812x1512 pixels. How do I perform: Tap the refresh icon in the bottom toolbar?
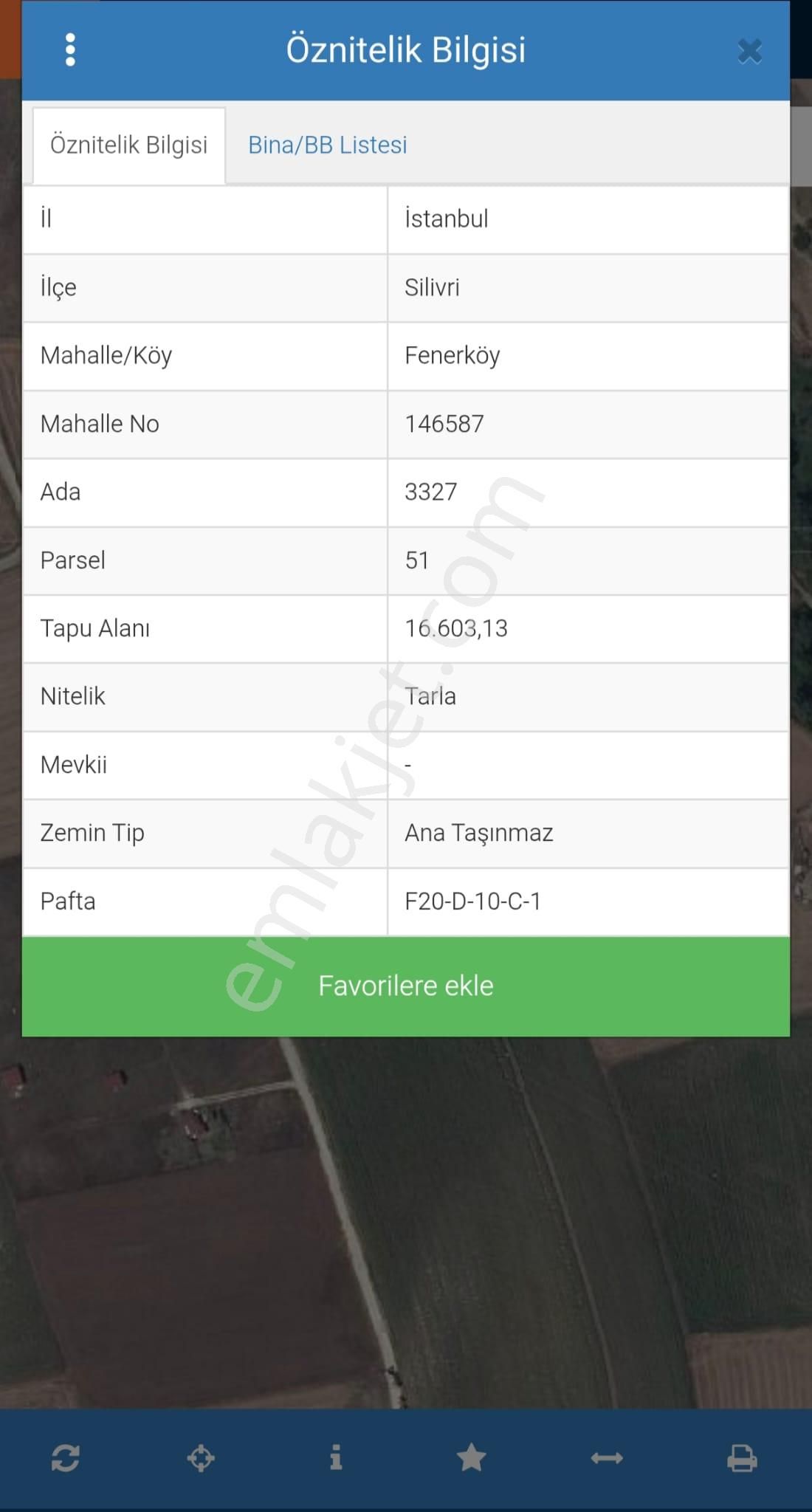tap(66, 1458)
